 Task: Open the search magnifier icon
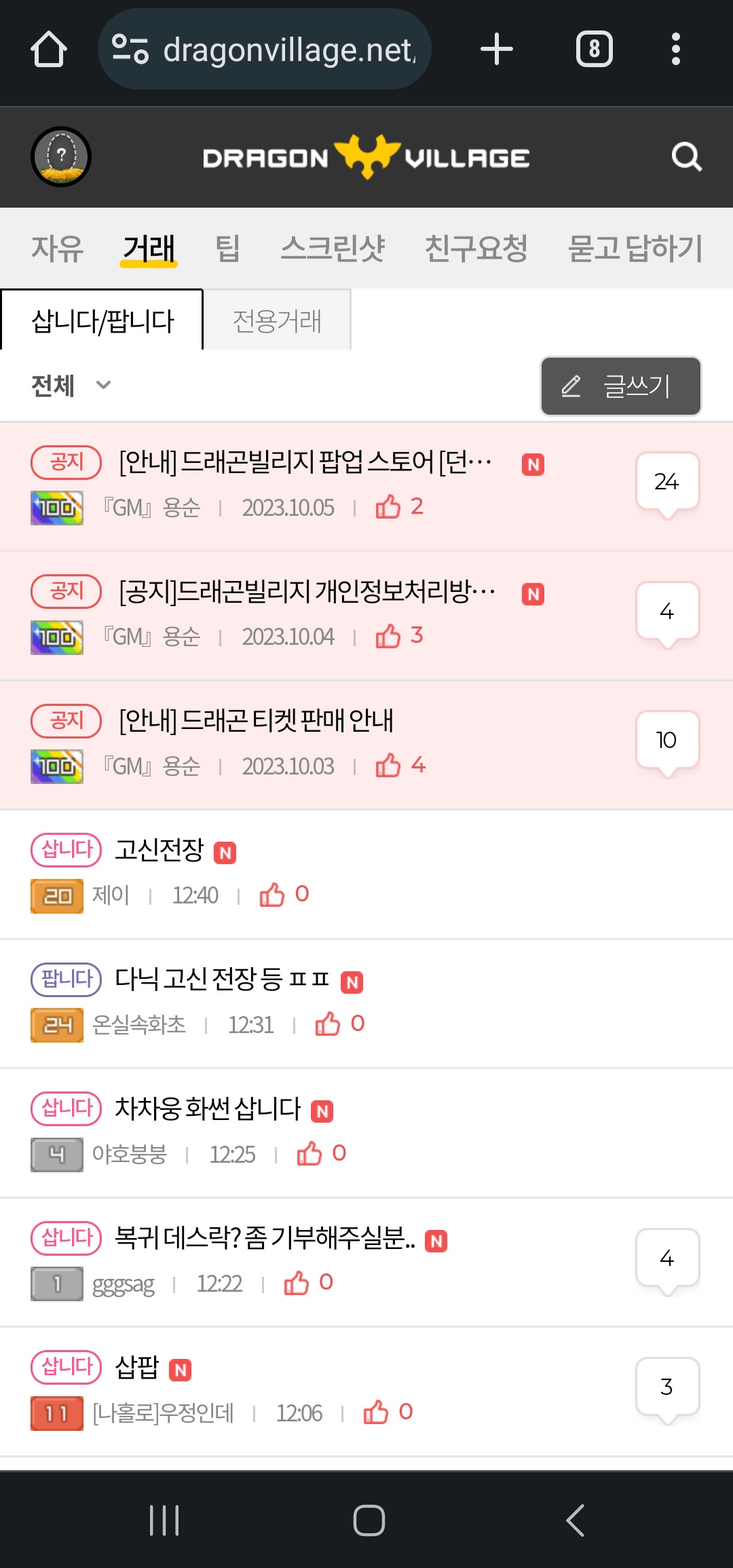686,157
